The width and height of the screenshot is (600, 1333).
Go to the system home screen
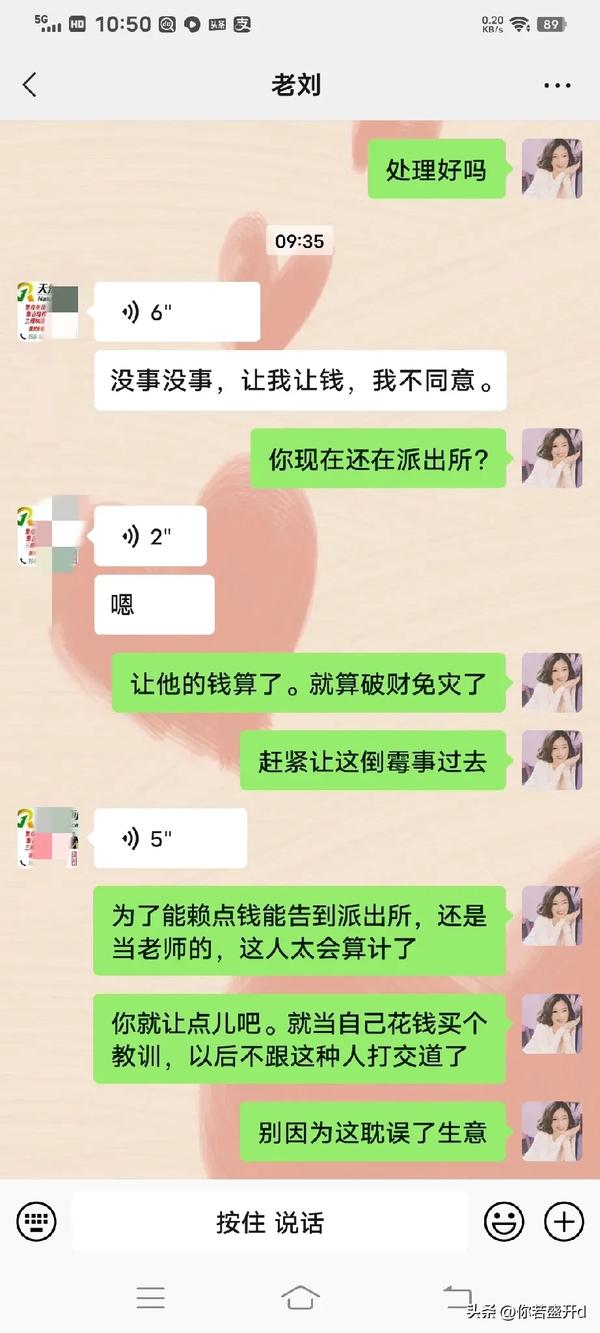[300, 1298]
